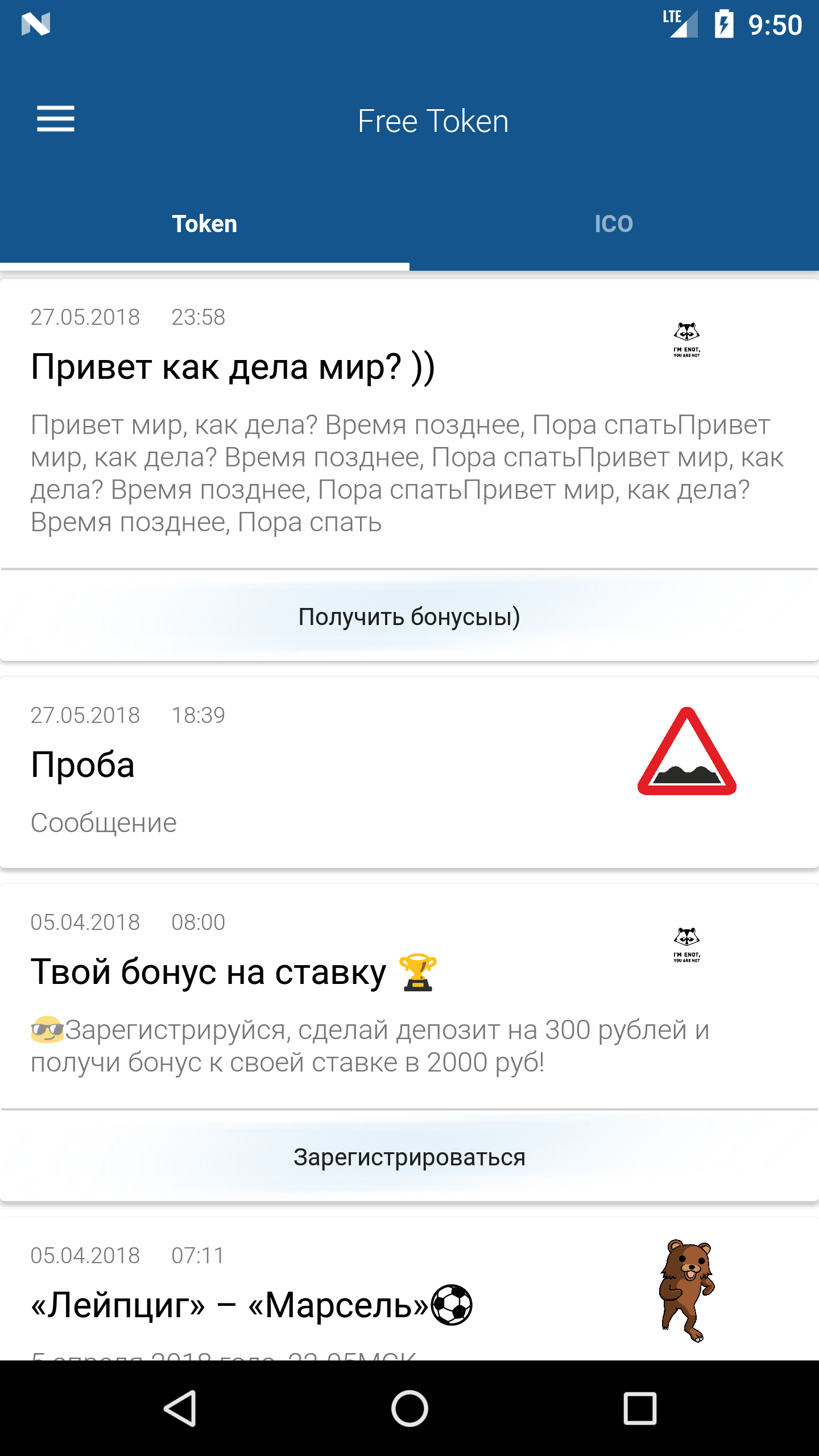This screenshot has height=1456, width=819.
Task: Open the hamburger drawer menu
Action: (56, 119)
